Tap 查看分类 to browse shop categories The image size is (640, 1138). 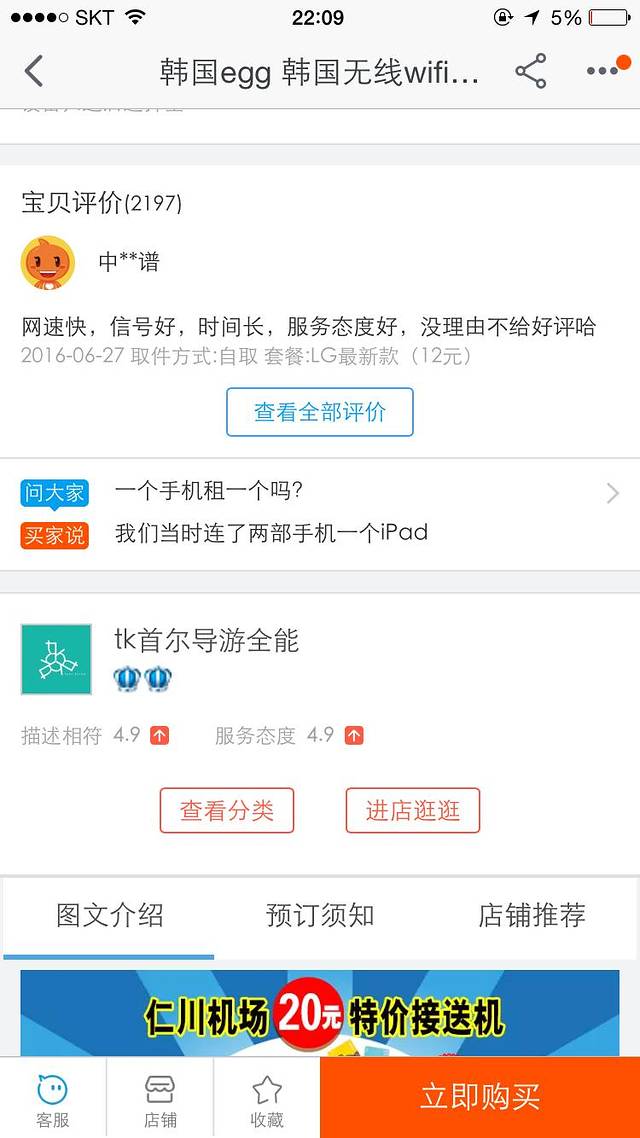click(227, 810)
